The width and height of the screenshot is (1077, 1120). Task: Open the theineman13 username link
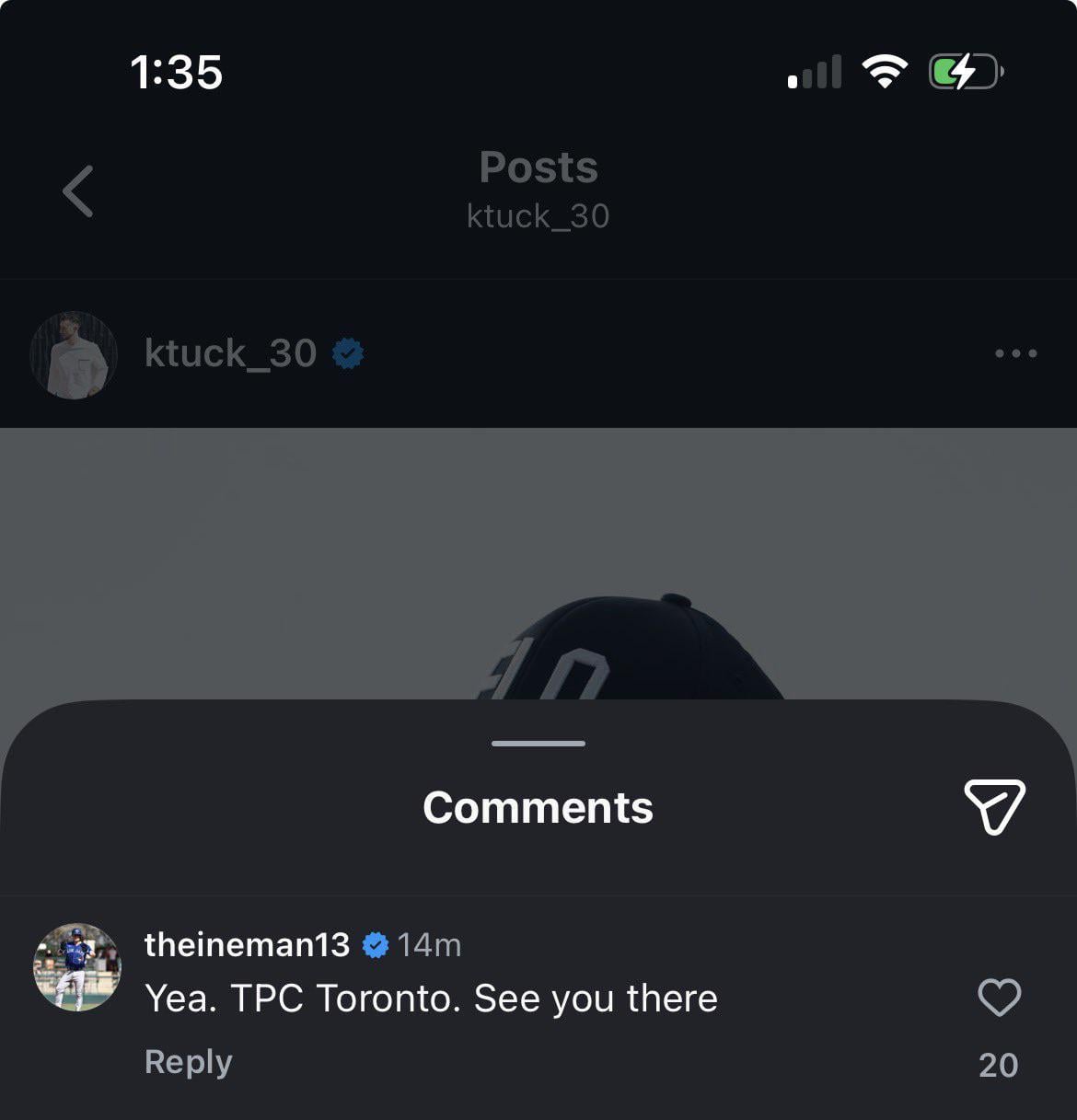coord(247,944)
